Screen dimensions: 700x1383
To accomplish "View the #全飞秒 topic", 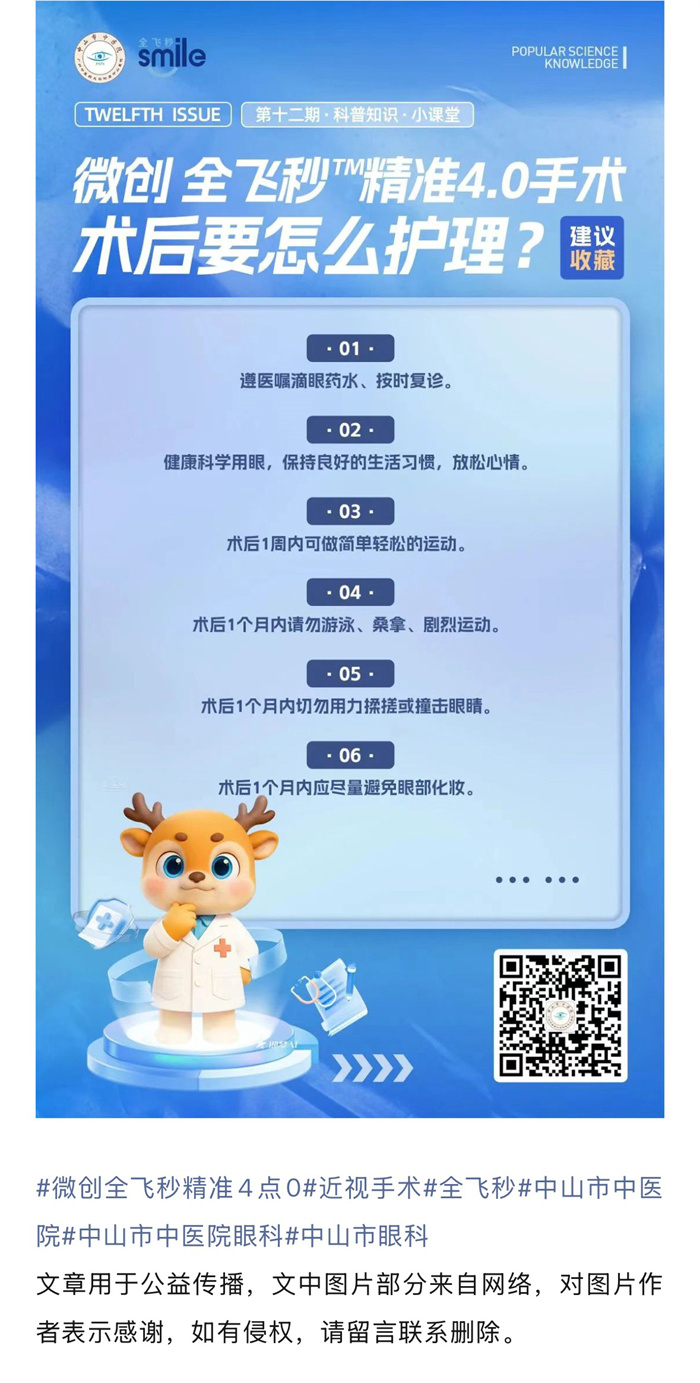I will (469, 1189).
